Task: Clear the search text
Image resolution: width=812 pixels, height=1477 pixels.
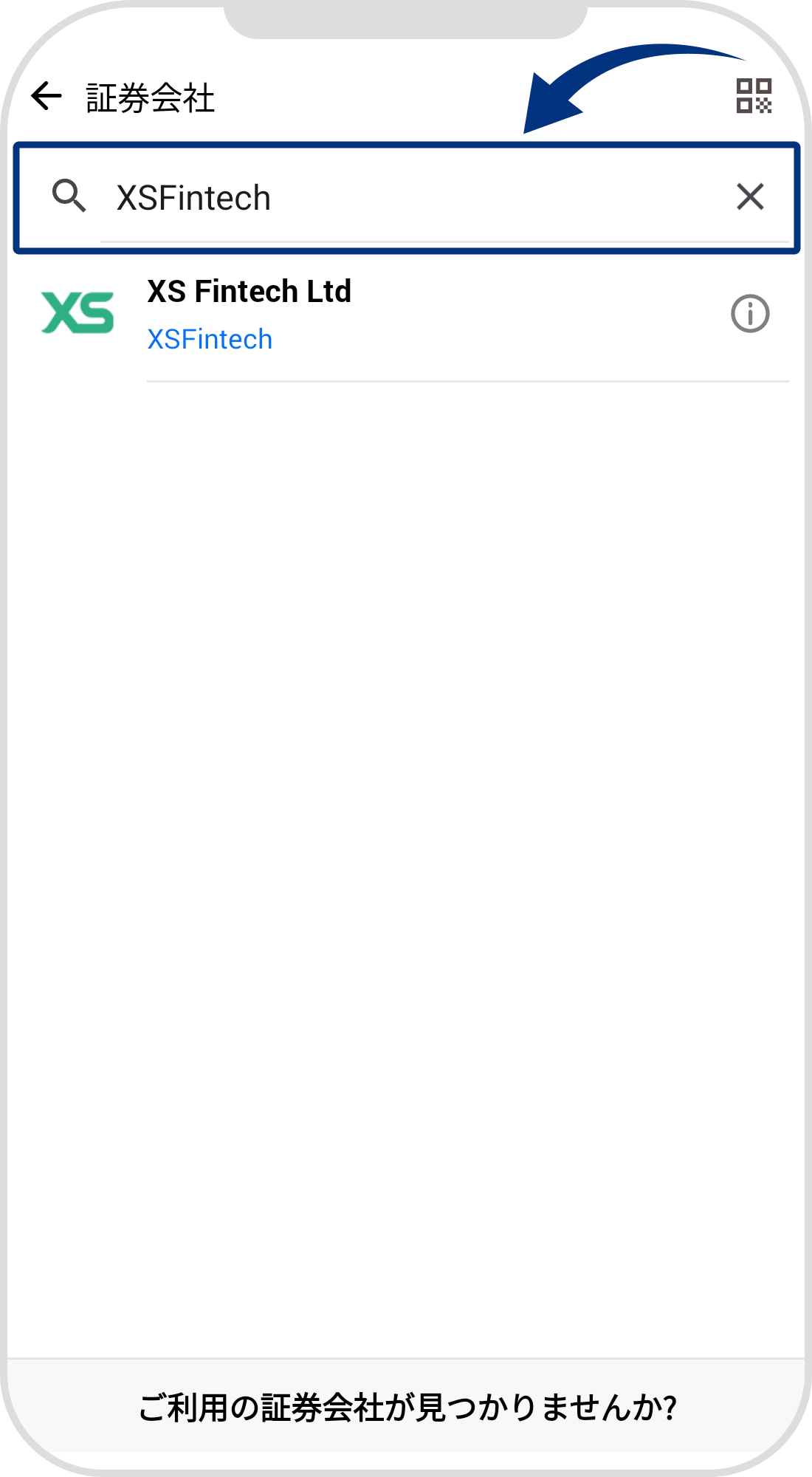Action: pyautogui.click(x=750, y=197)
